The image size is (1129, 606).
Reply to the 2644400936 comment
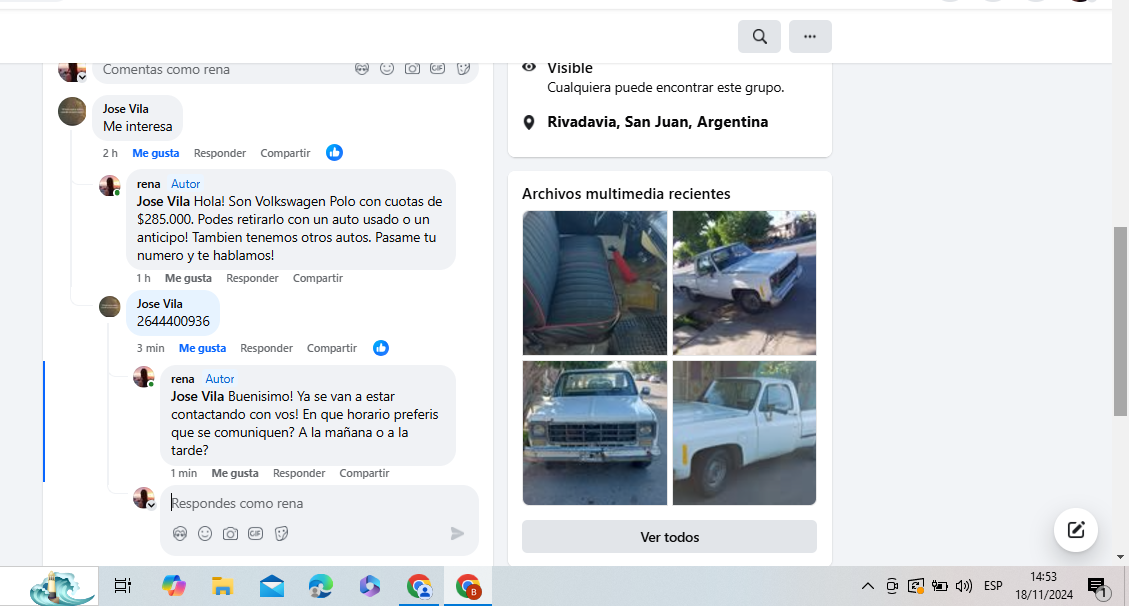(266, 348)
